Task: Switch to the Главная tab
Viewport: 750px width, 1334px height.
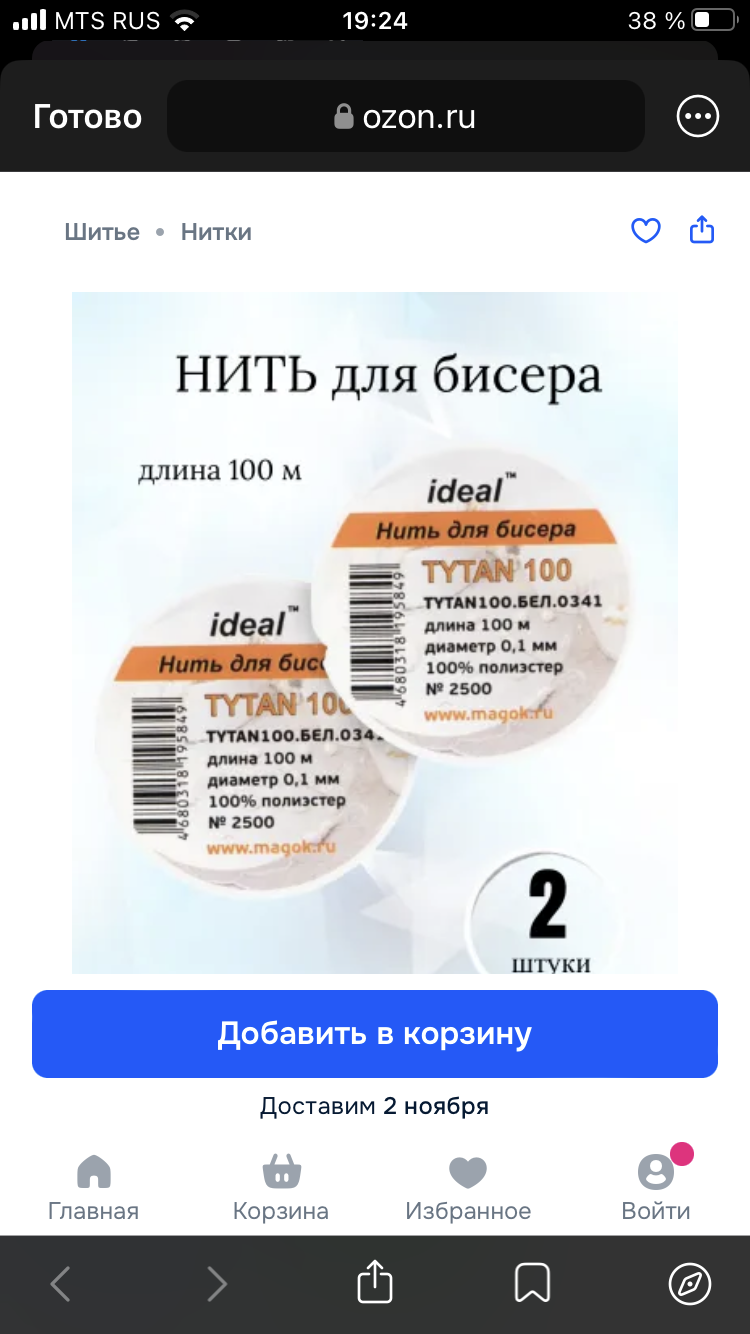Action: click(x=93, y=1188)
